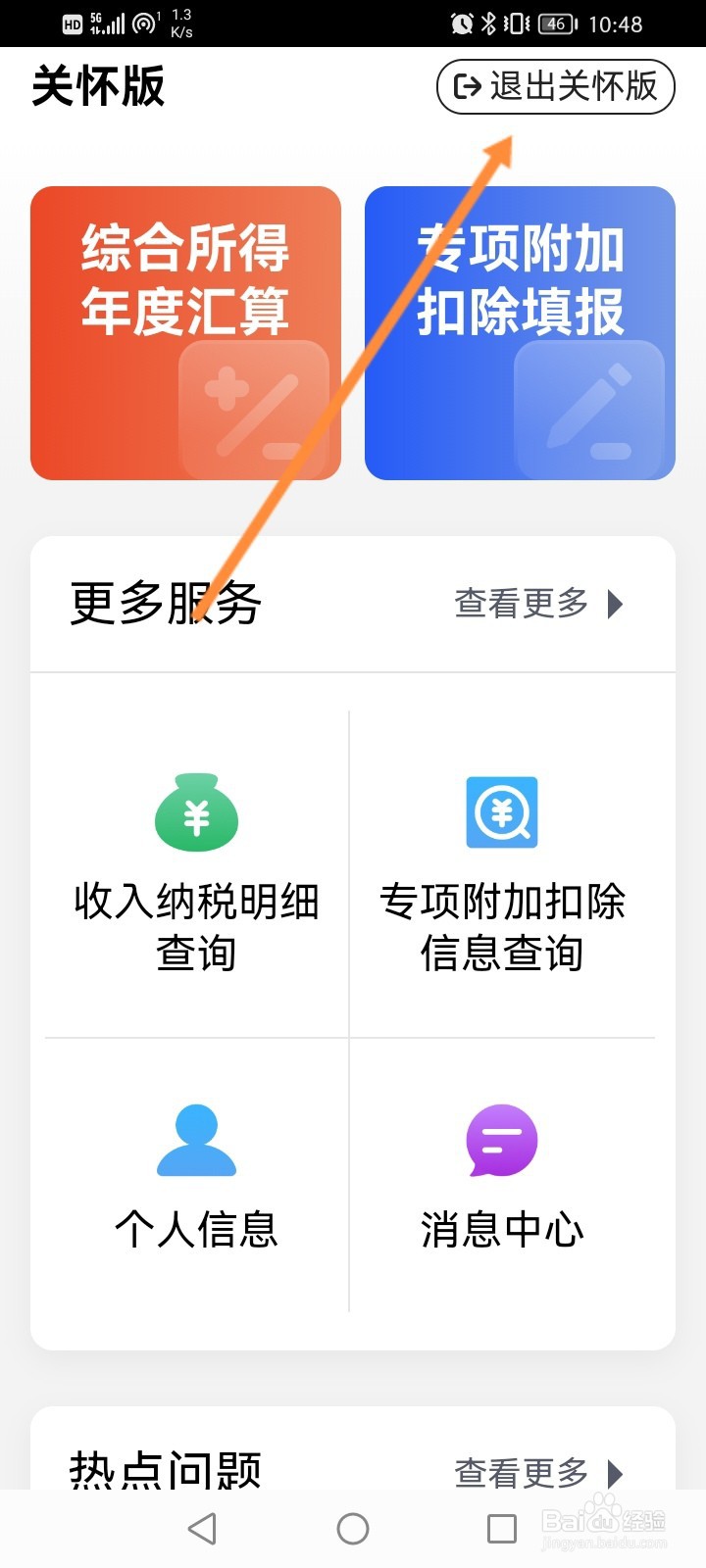Image resolution: width=706 pixels, height=1568 pixels.
Task: Tap the 关怀版 page title
Action: tap(98, 87)
